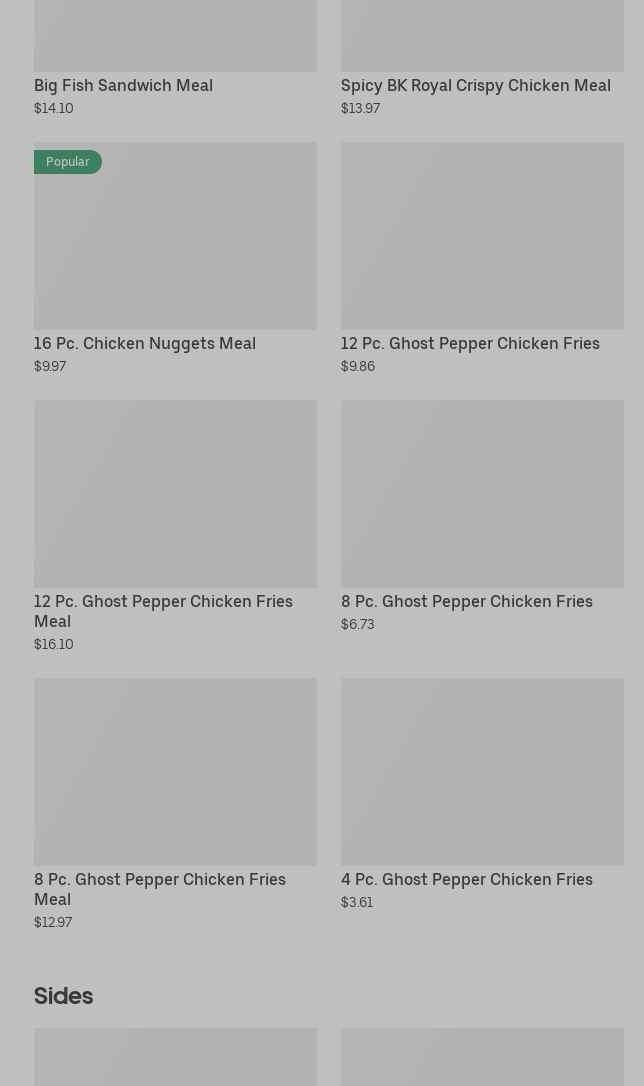The width and height of the screenshot is (644, 1086).
Task: Choose 12 Pc. Ghost Pepper Chicken Fries for $9.86
Action: tap(482, 258)
